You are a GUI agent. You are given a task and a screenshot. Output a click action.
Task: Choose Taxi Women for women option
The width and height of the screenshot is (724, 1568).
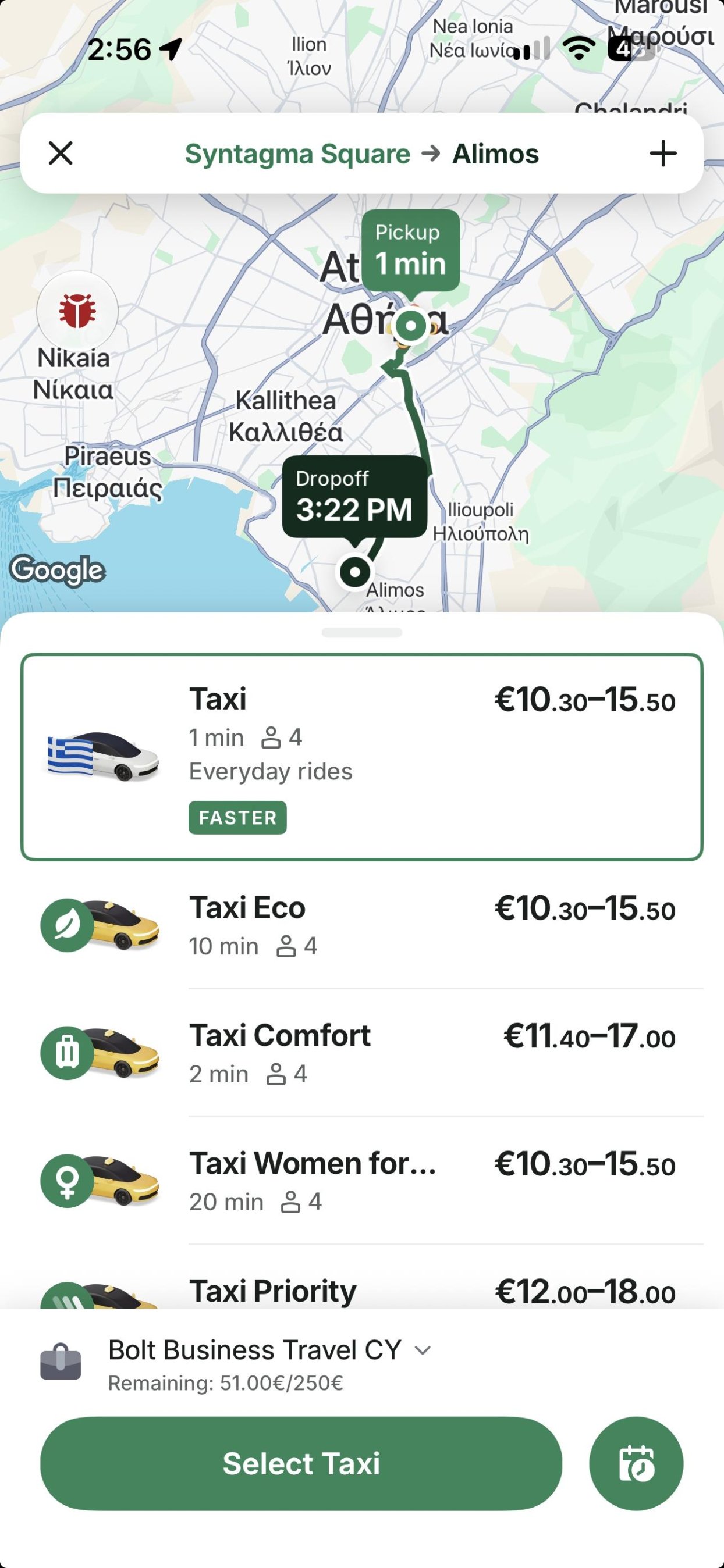coord(361,1181)
